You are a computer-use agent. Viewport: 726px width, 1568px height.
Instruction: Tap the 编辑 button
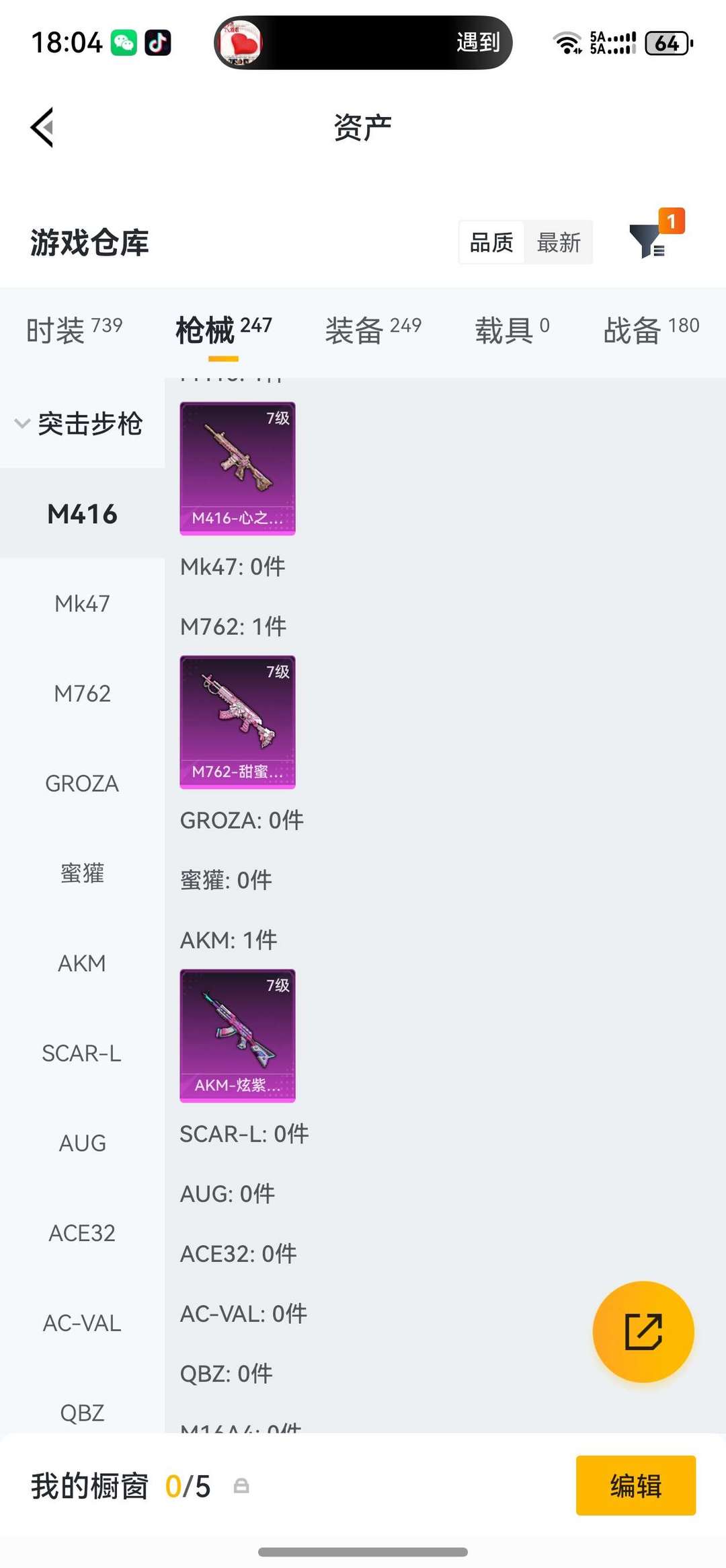tap(635, 1486)
